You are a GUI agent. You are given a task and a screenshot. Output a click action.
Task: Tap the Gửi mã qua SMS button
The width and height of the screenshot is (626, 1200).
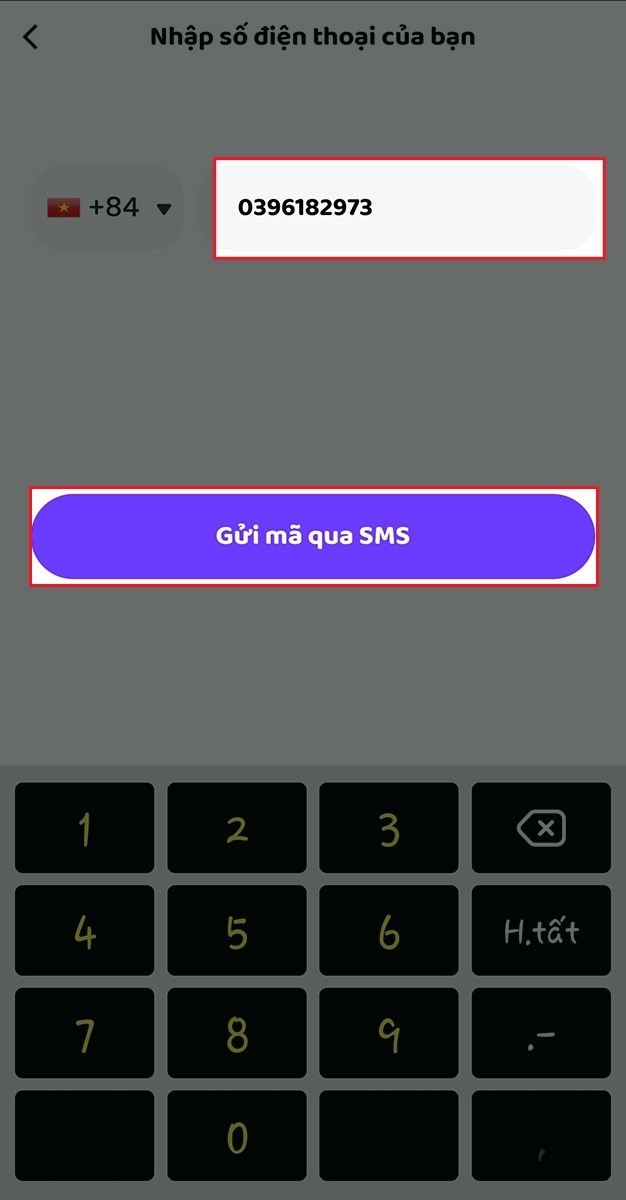(313, 536)
